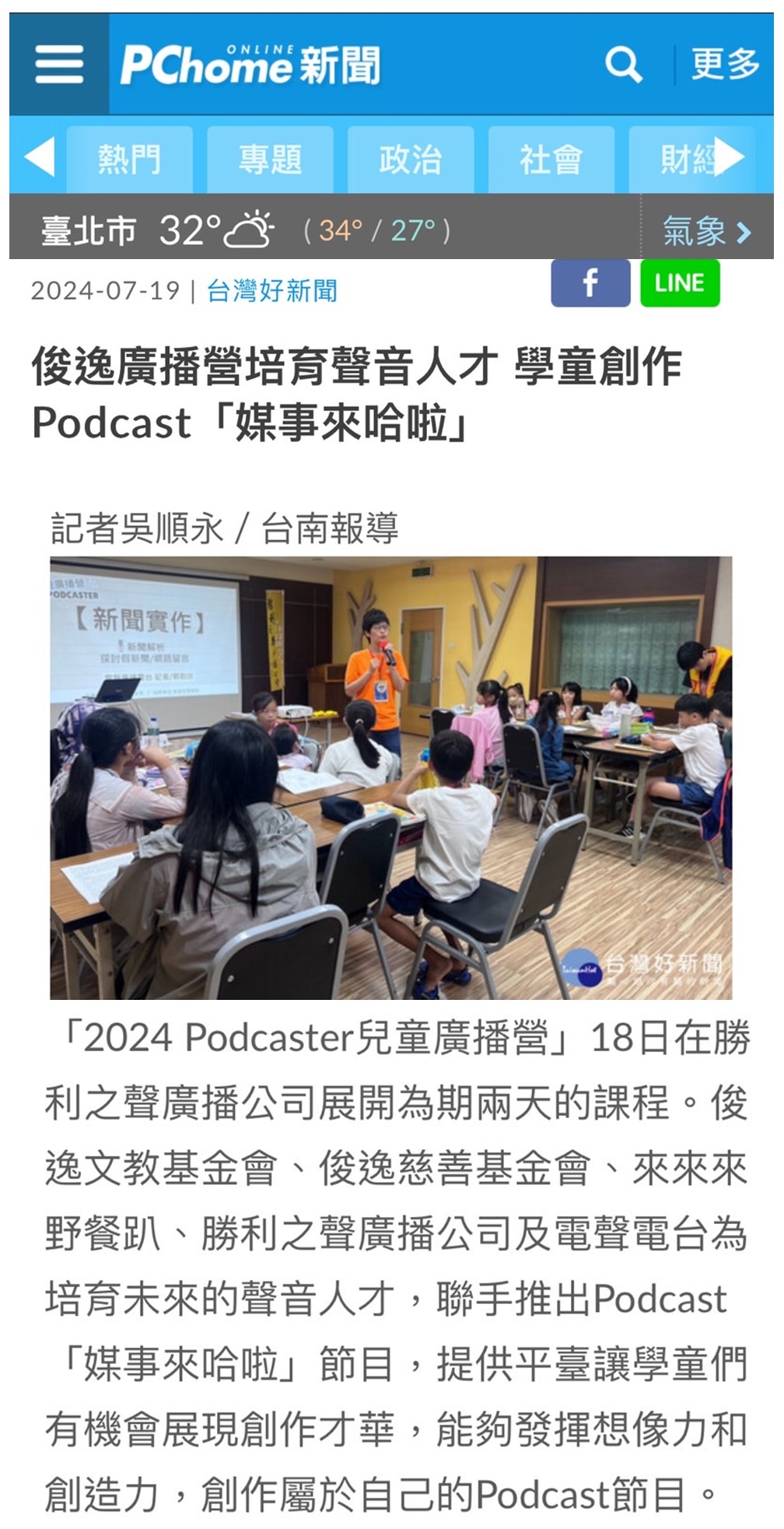Tap the PChome 新聞 logo
Screen dimensions: 784x1529
pos(250,64)
